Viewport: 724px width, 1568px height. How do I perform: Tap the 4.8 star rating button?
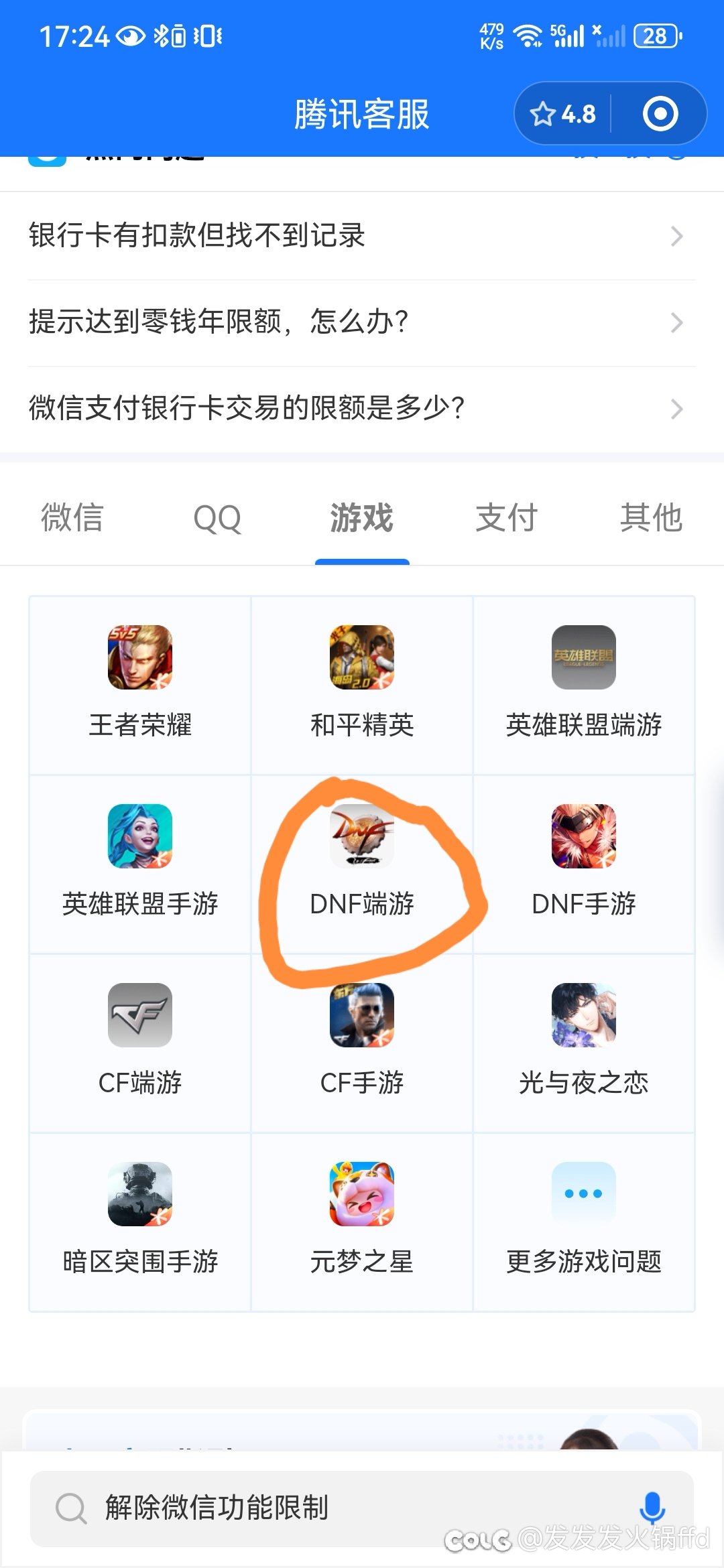[x=563, y=114]
